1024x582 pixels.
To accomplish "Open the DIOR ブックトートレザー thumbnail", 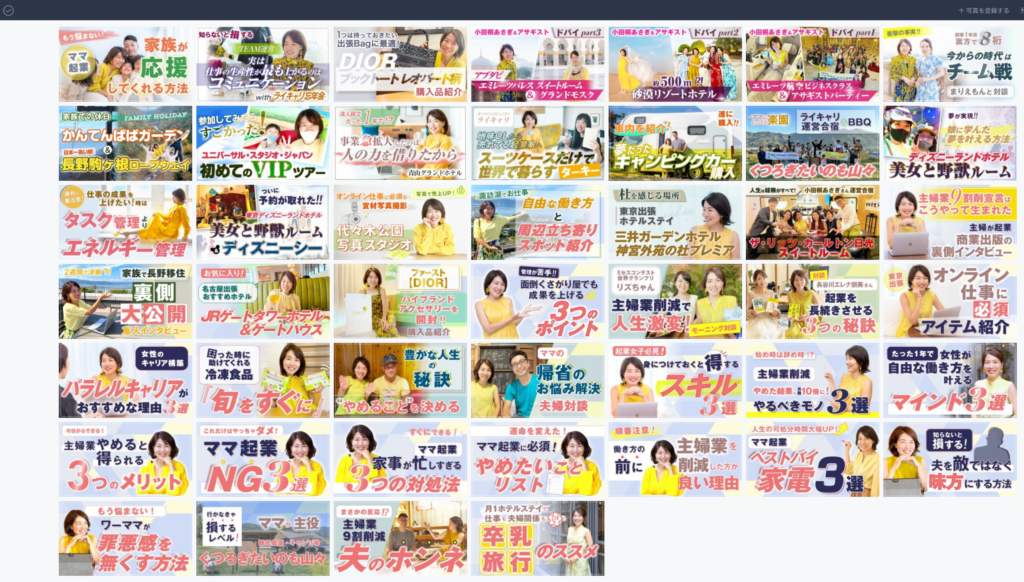I will (399, 64).
